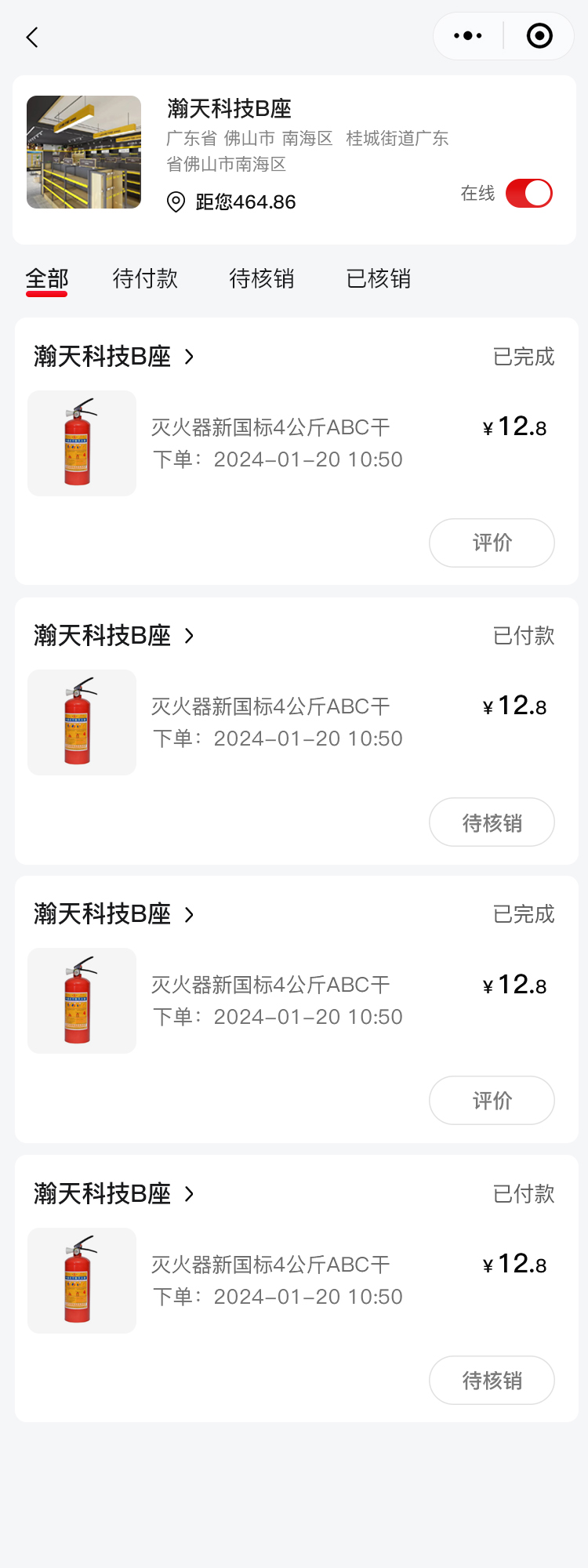Switch to the 全部 tab
Image resolution: width=588 pixels, height=1568 pixels.
[x=47, y=279]
